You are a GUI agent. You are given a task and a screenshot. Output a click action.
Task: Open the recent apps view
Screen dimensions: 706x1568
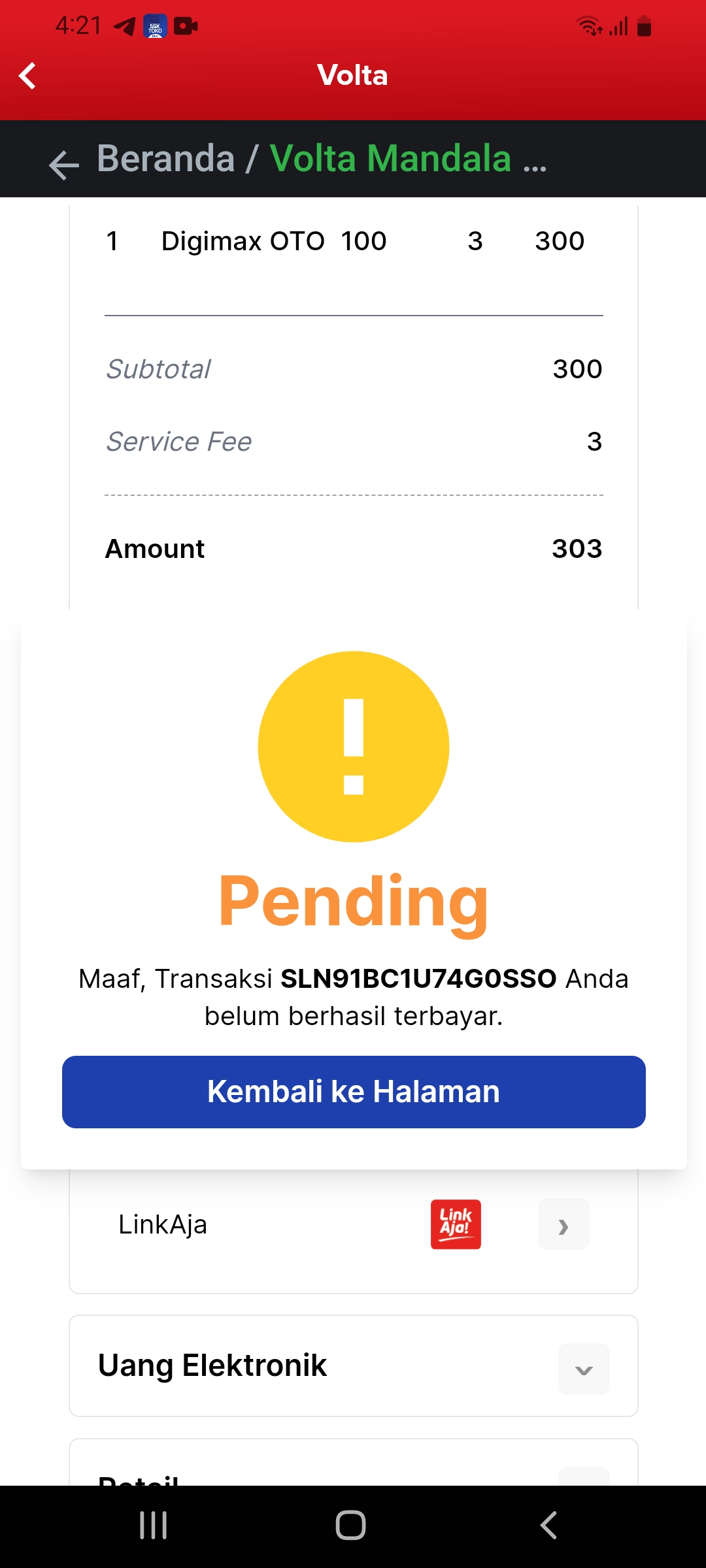click(x=154, y=1526)
